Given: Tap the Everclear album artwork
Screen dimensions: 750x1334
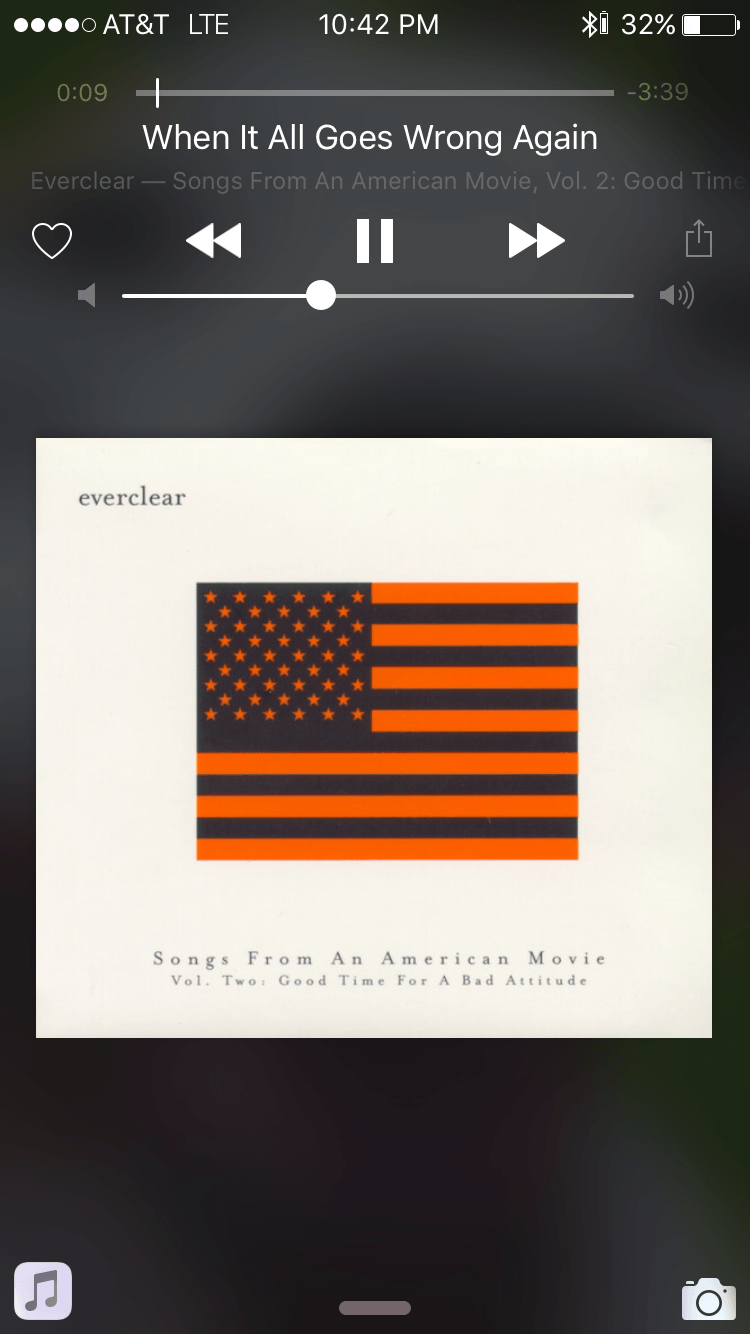Looking at the screenshot, I should pos(374,737).
